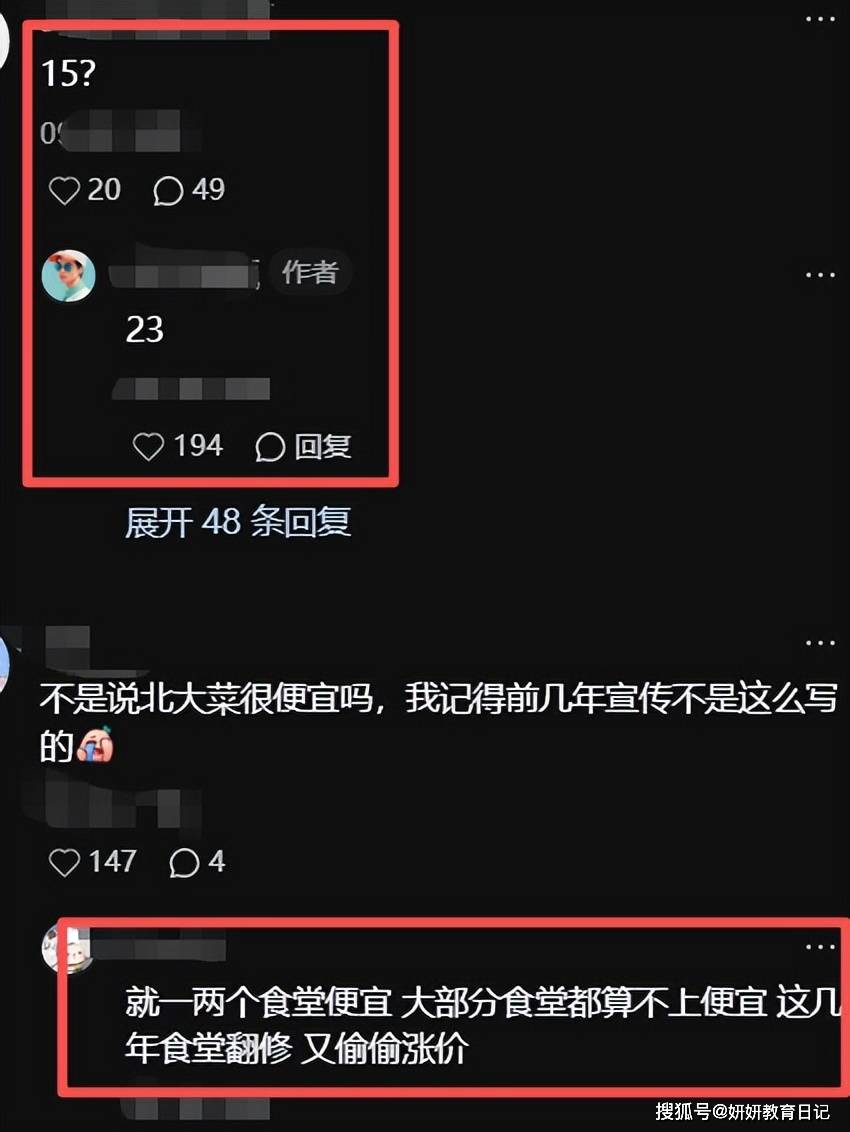Like the author's "23" reply
Viewport: 850px width, 1132px height.
point(149,446)
